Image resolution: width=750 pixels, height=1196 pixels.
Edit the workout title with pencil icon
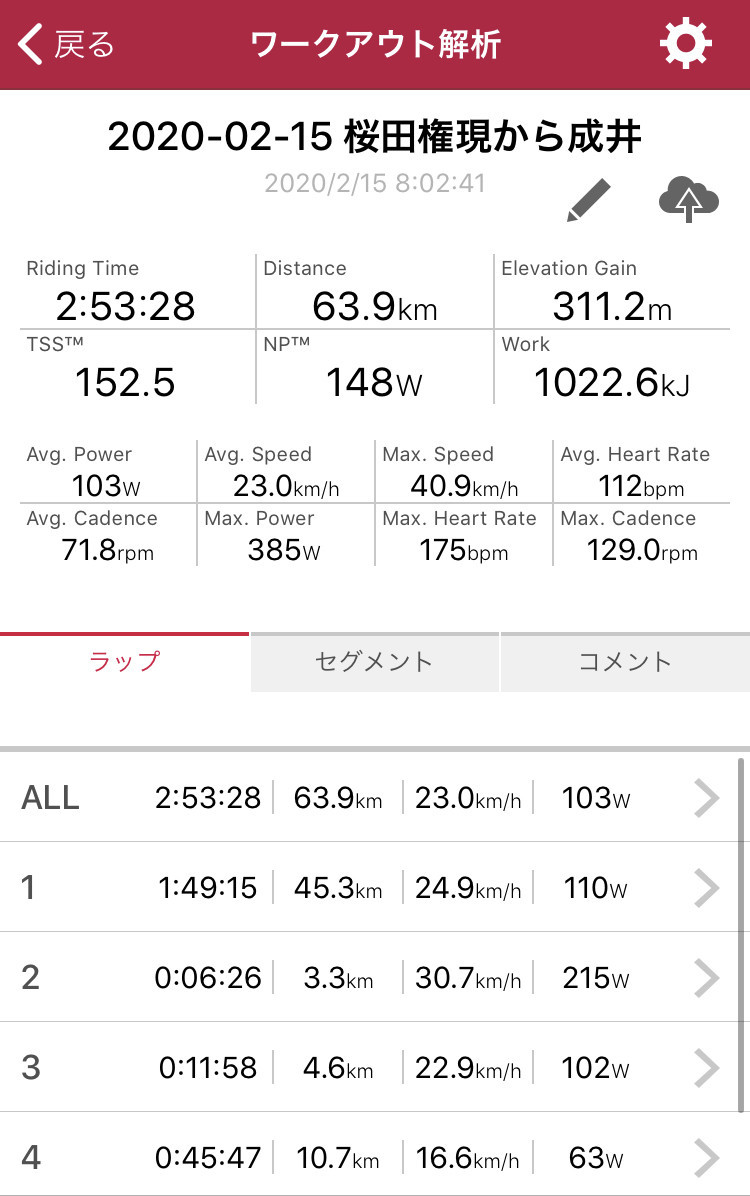(589, 201)
